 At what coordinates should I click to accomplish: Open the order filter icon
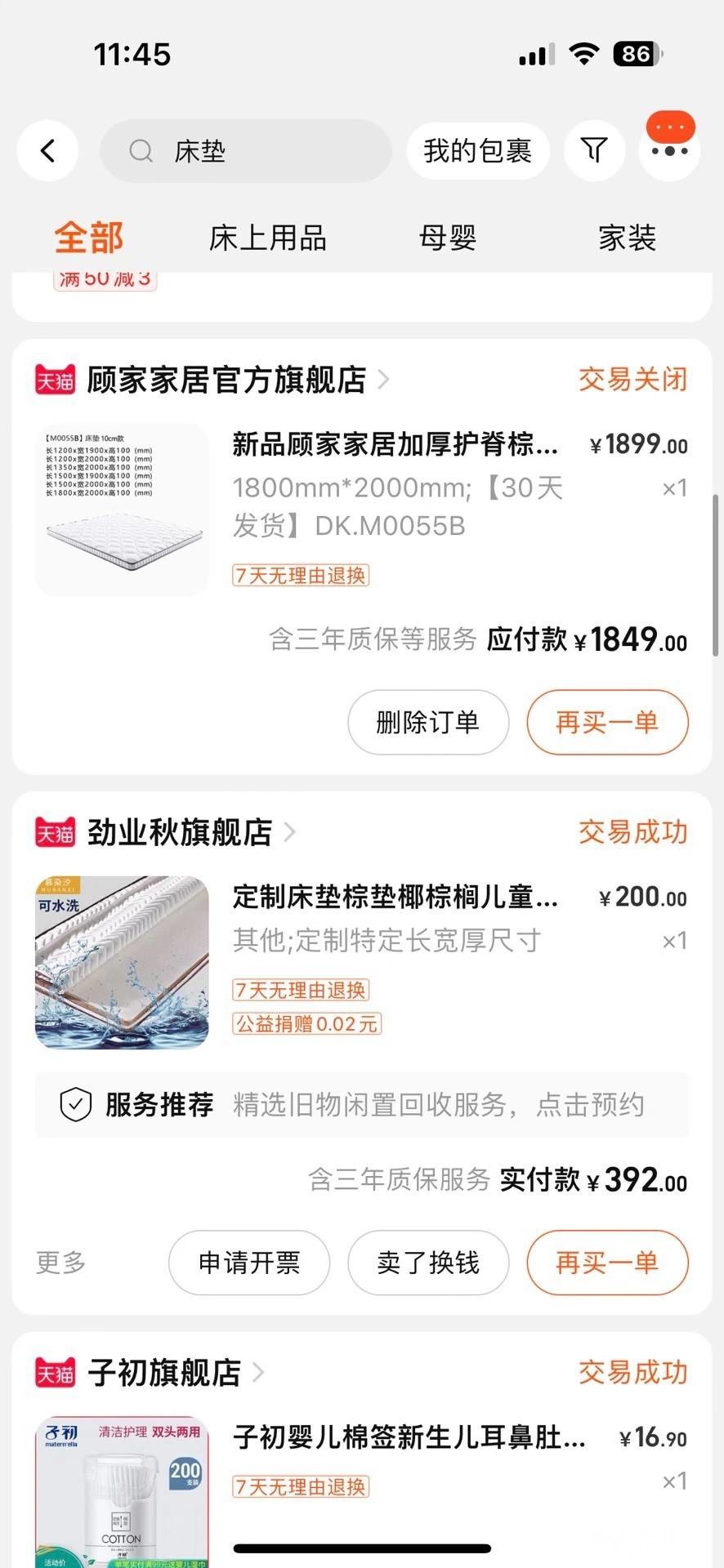pyautogui.click(x=594, y=151)
